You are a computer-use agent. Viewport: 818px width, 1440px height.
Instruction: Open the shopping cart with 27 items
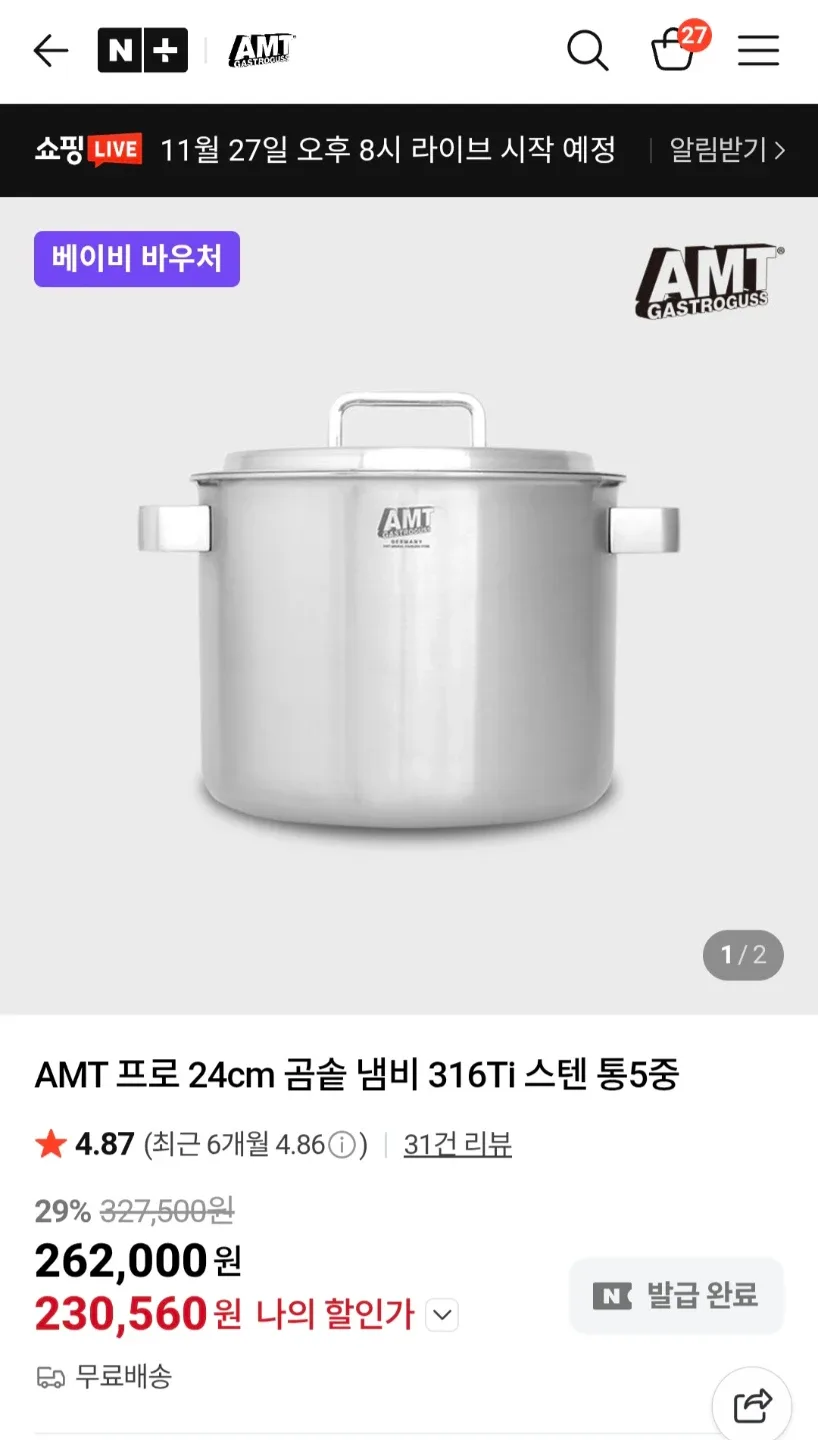click(x=674, y=50)
